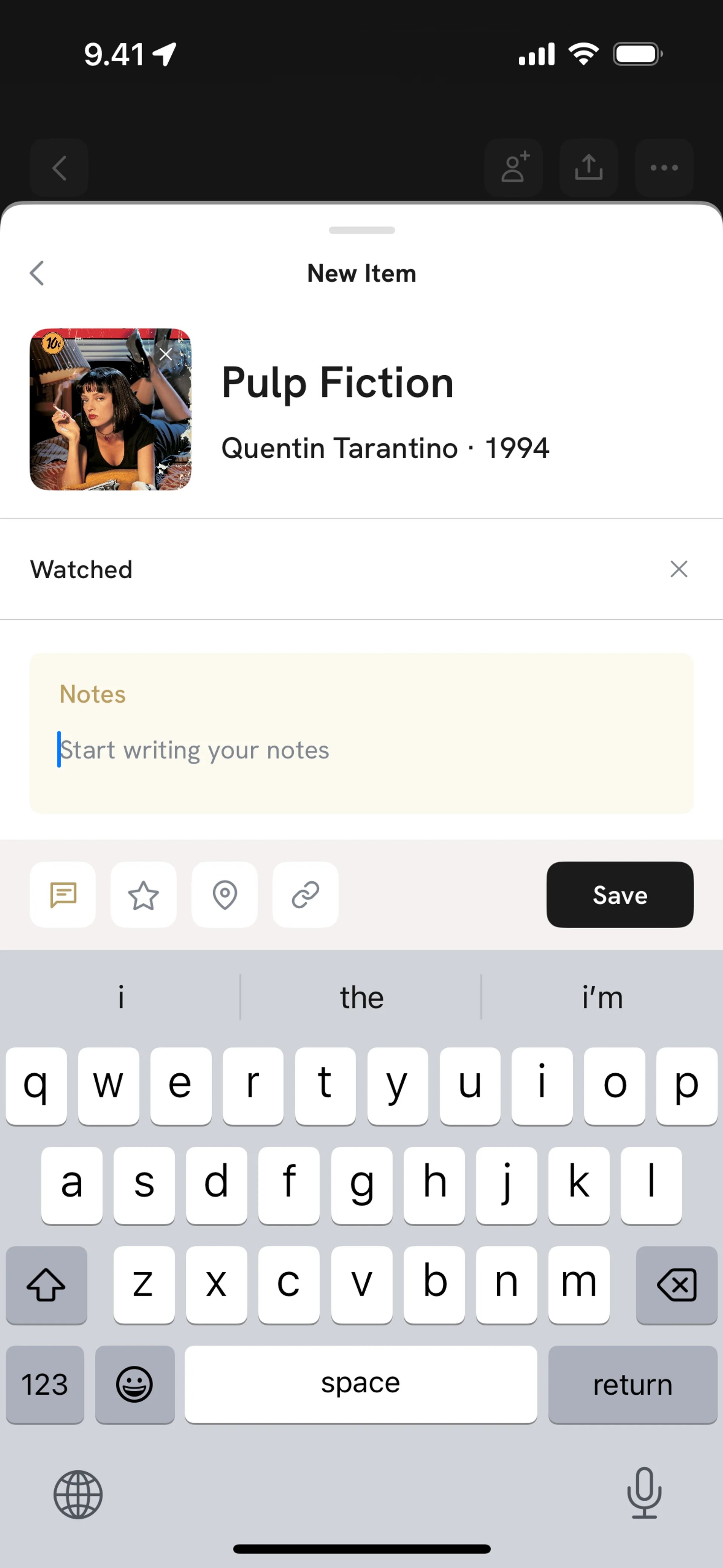
Task: Select the notes icon in the toolbar
Action: coord(63,895)
